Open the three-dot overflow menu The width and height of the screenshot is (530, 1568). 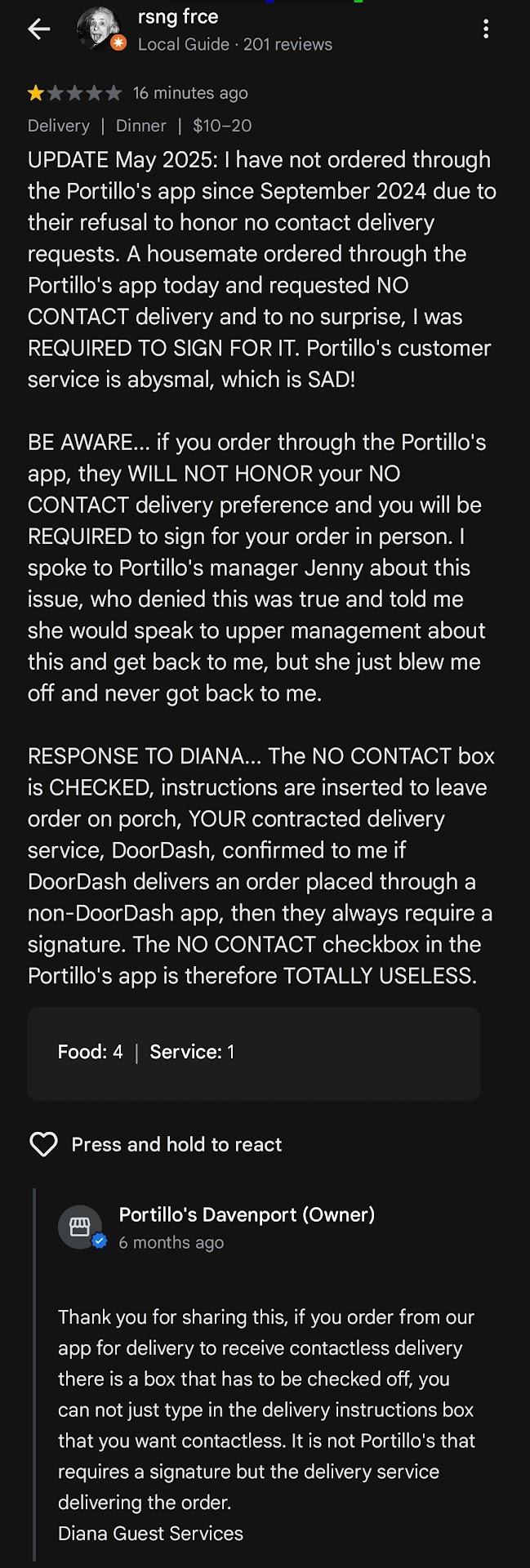tap(486, 30)
